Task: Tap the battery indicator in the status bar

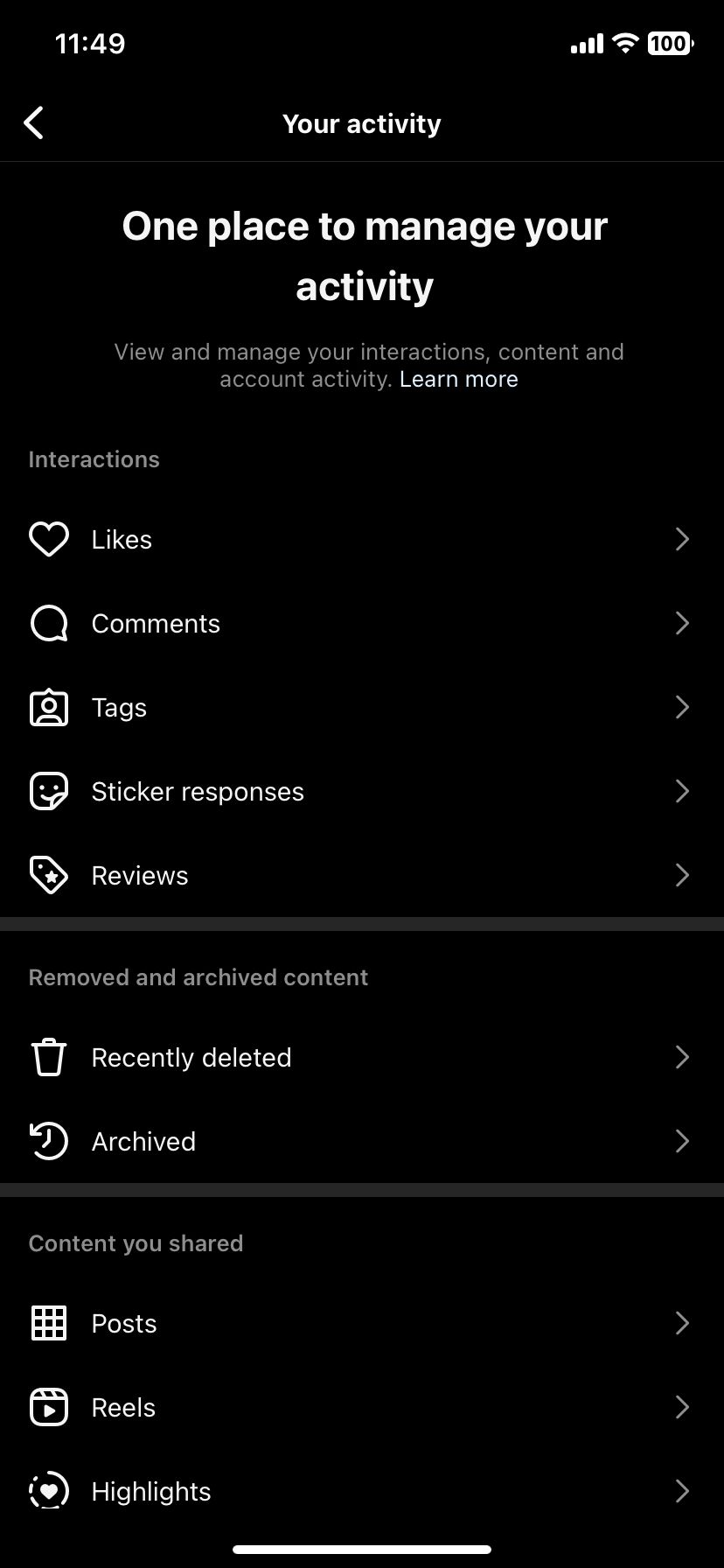Action: (x=668, y=43)
